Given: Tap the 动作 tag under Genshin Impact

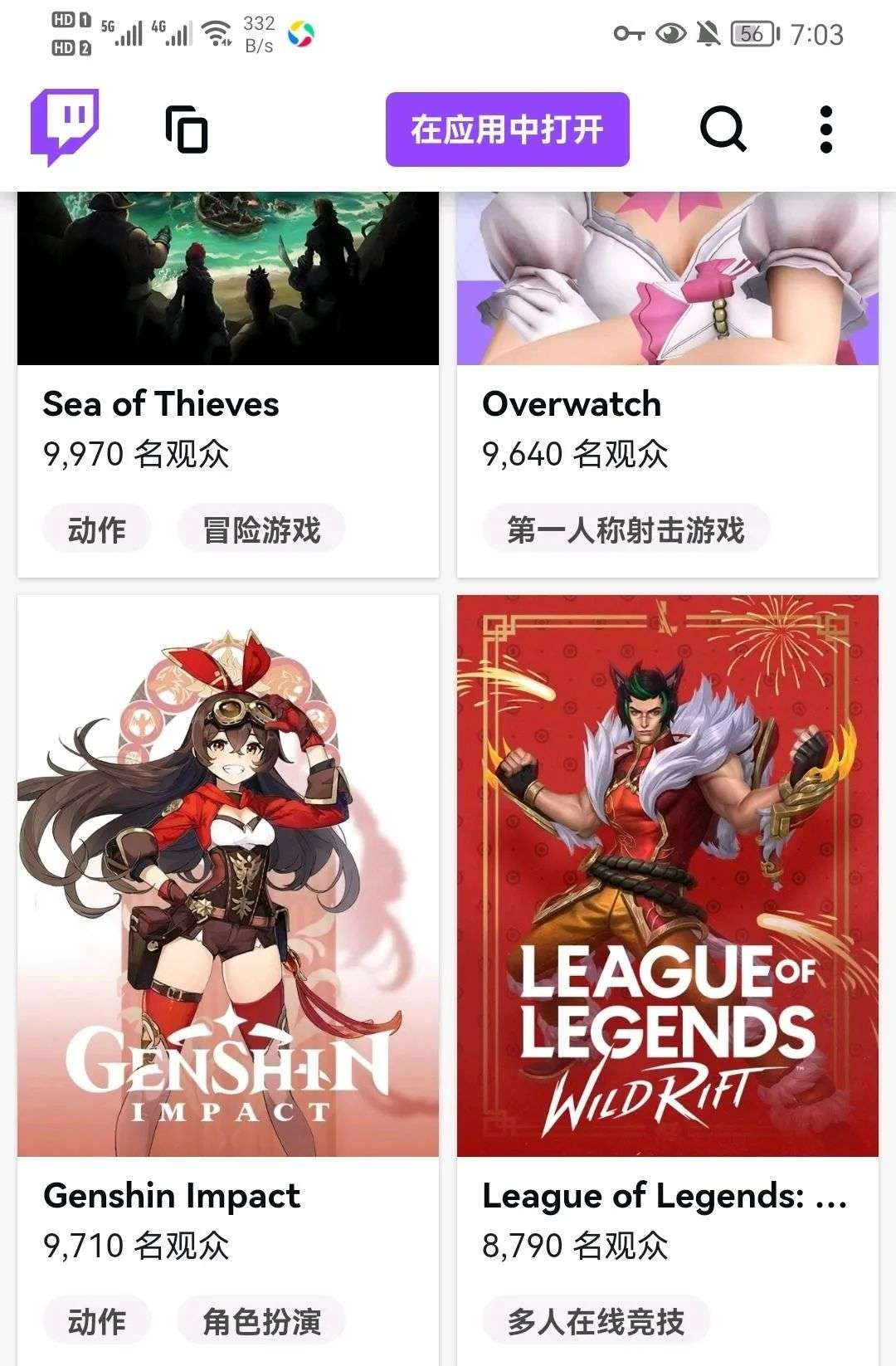Looking at the screenshot, I should (x=97, y=1321).
